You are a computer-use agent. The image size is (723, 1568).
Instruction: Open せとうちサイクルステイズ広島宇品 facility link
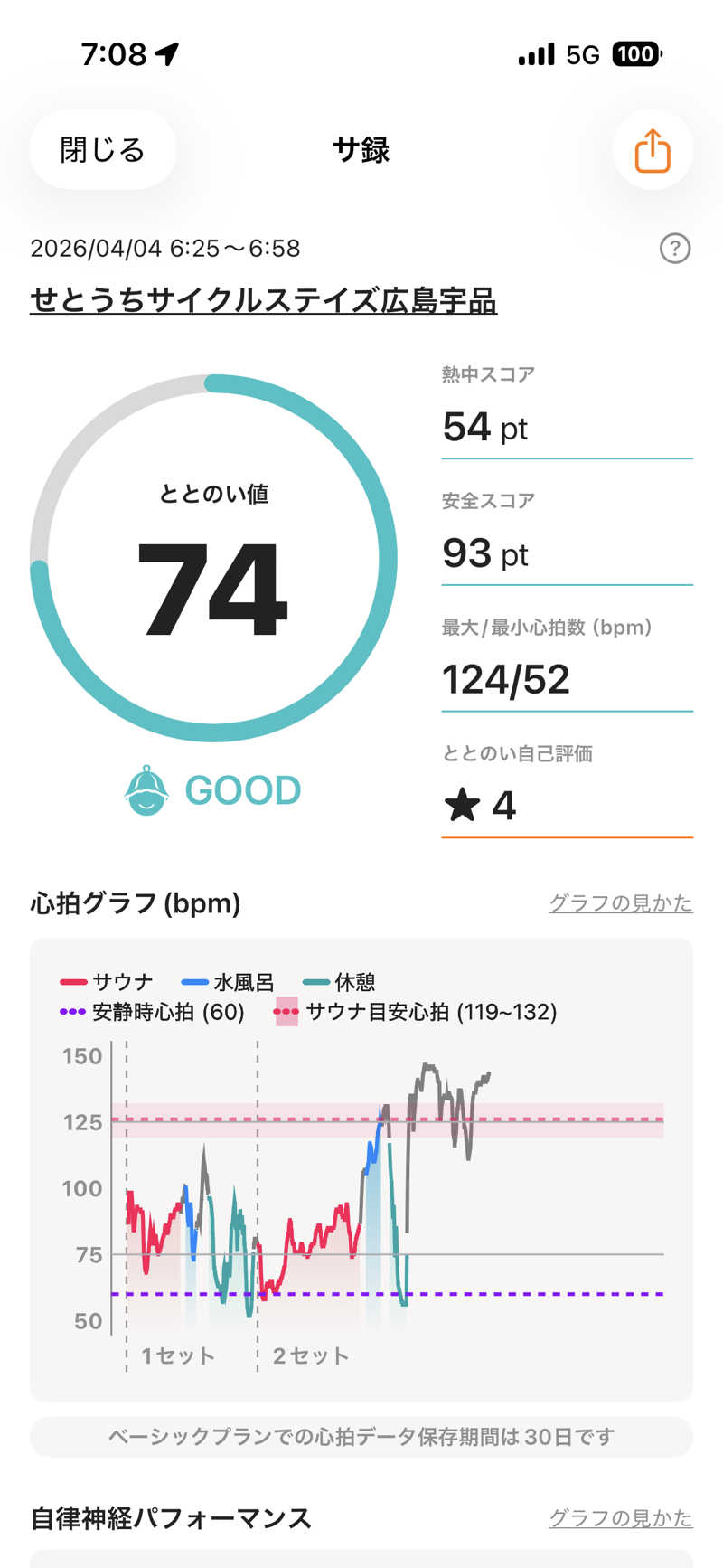pyautogui.click(x=263, y=300)
